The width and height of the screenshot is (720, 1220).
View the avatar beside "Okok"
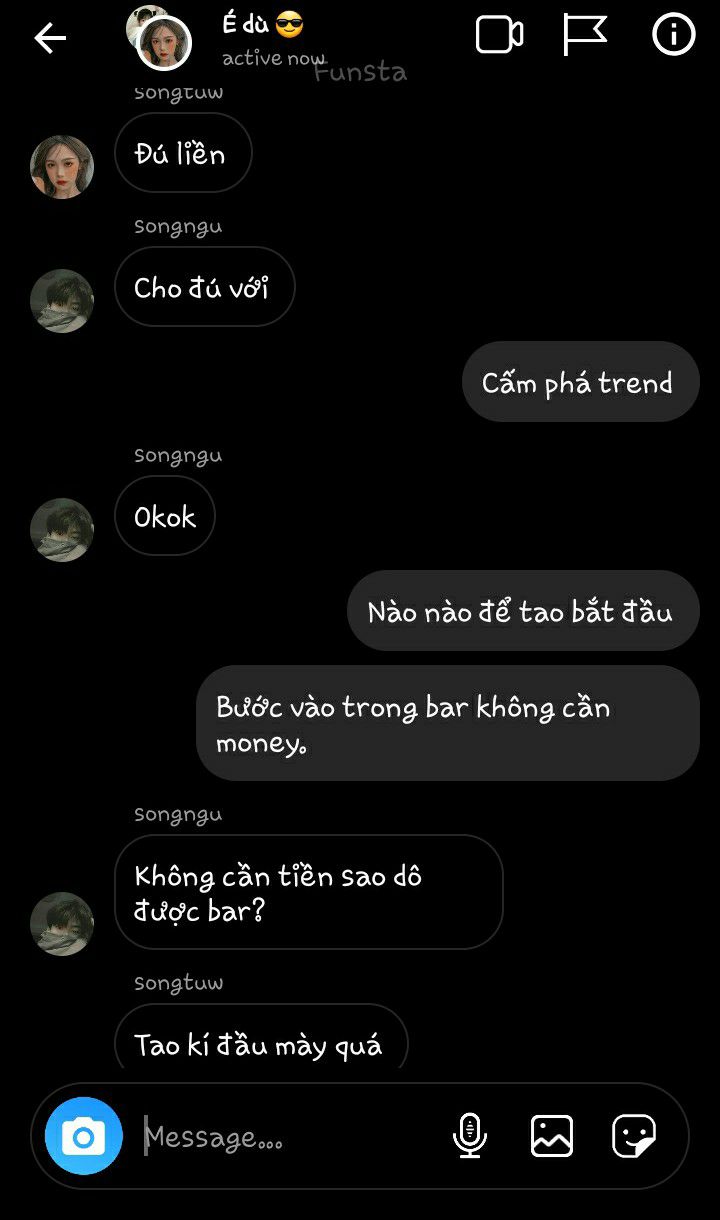pyautogui.click(x=62, y=530)
